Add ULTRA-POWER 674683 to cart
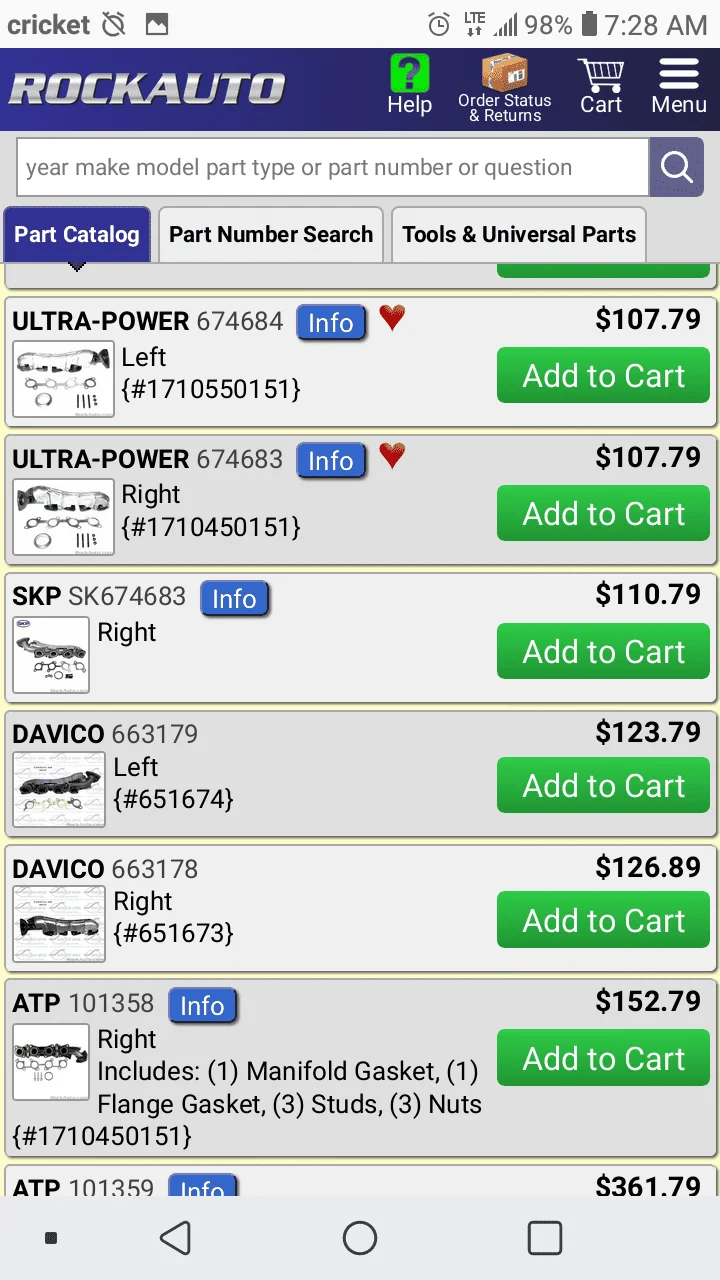 [604, 514]
